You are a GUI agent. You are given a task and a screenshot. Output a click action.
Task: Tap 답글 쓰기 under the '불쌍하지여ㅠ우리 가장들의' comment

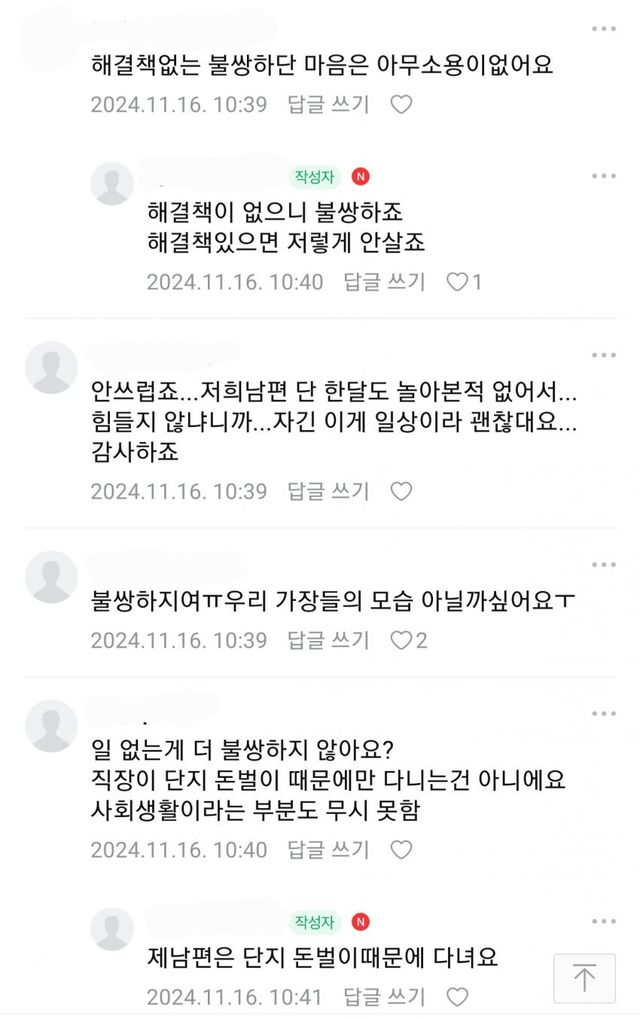328,640
